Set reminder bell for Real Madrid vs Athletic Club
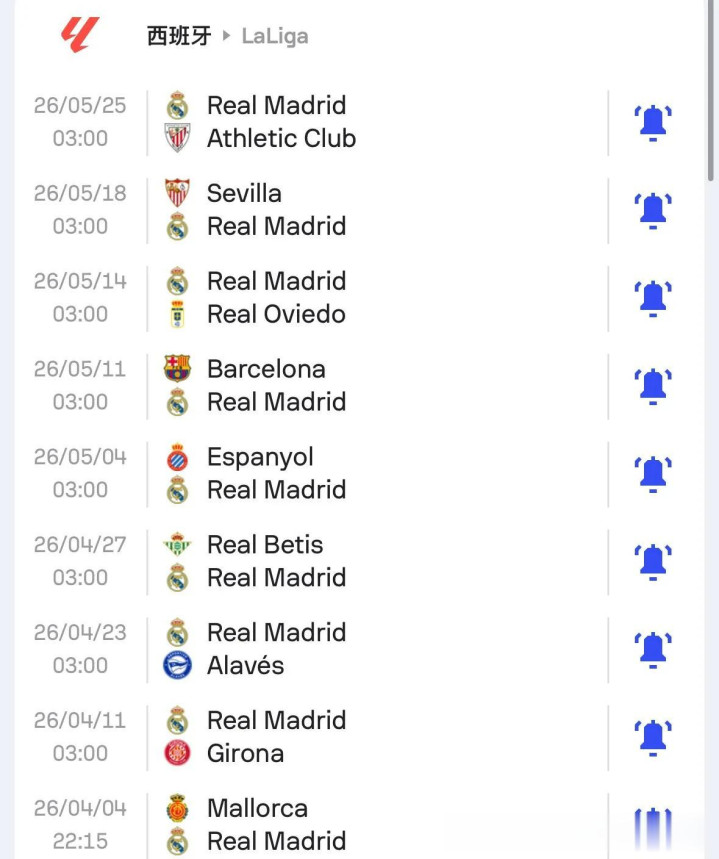This screenshot has width=719, height=859. (653, 122)
